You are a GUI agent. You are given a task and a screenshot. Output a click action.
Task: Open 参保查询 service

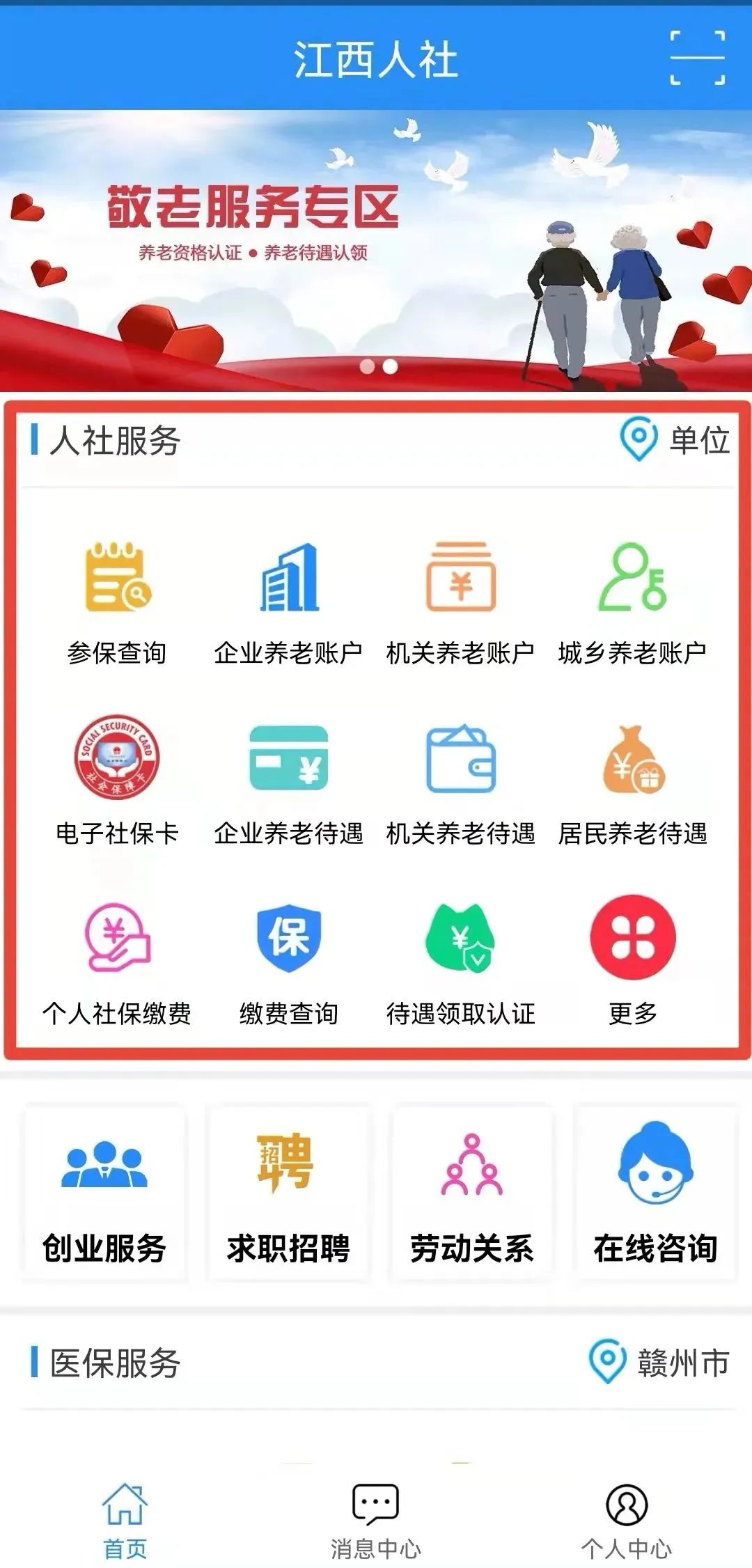(x=117, y=602)
